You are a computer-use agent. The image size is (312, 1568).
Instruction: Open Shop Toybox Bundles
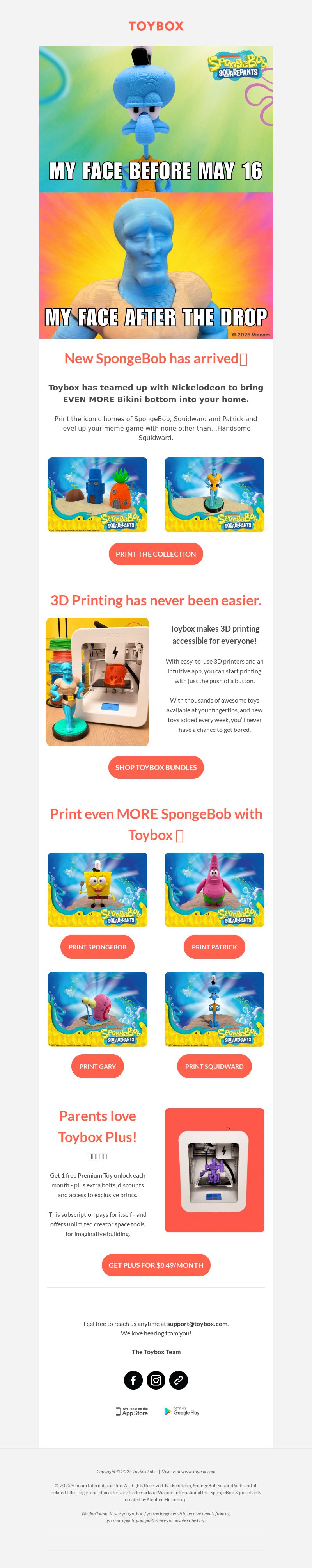point(156,767)
